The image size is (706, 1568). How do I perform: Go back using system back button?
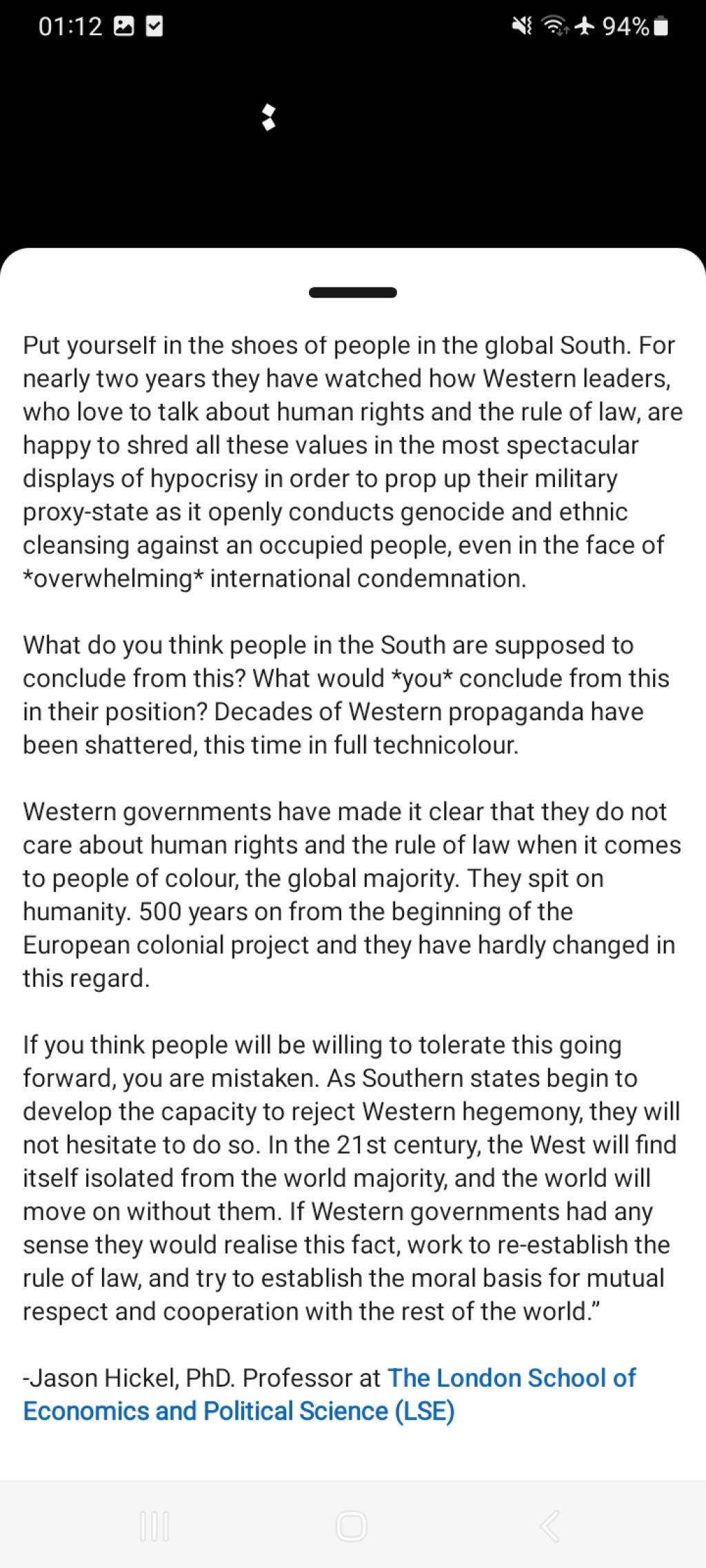pos(549,1525)
